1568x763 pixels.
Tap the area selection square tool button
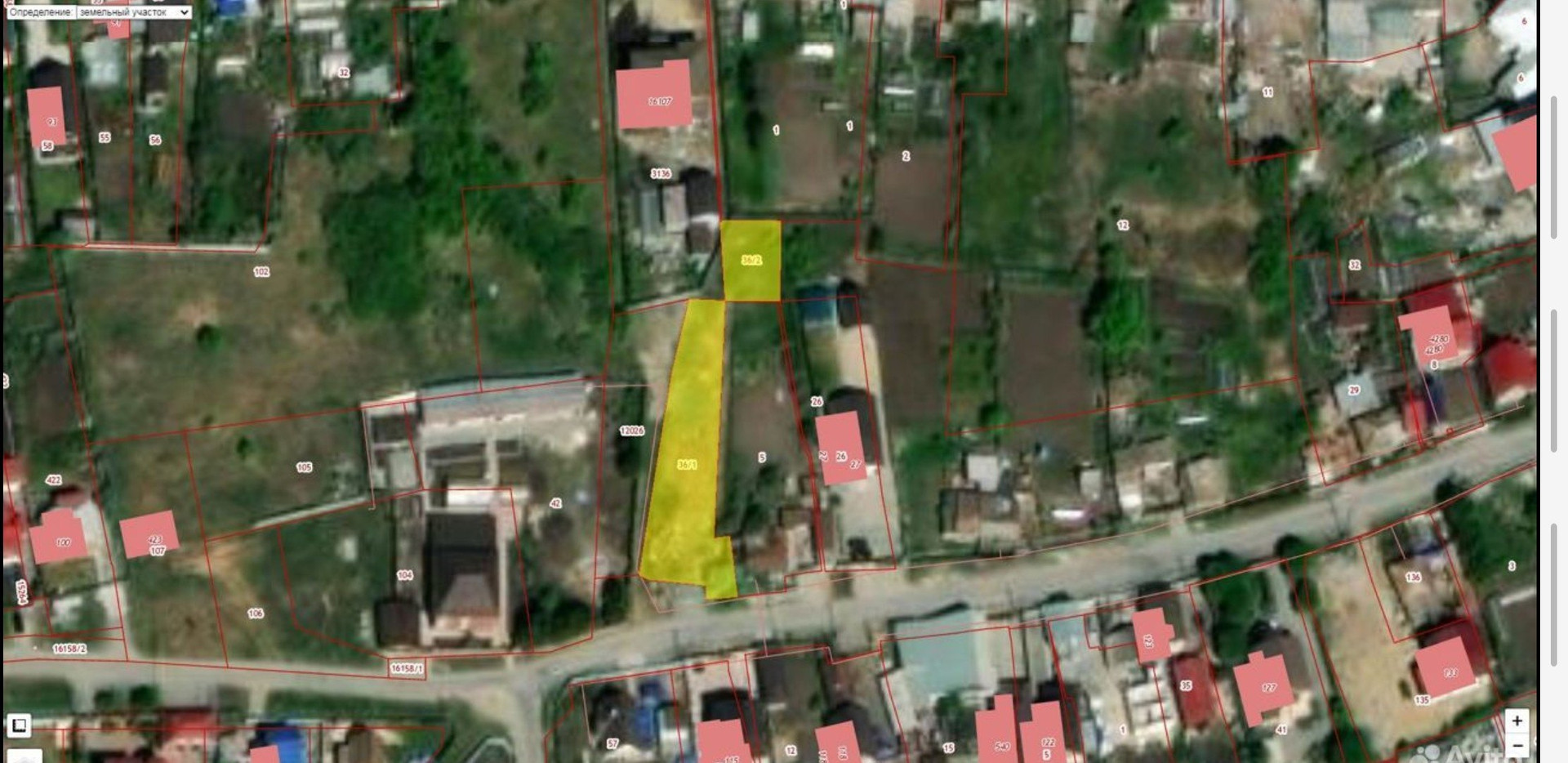[19, 725]
